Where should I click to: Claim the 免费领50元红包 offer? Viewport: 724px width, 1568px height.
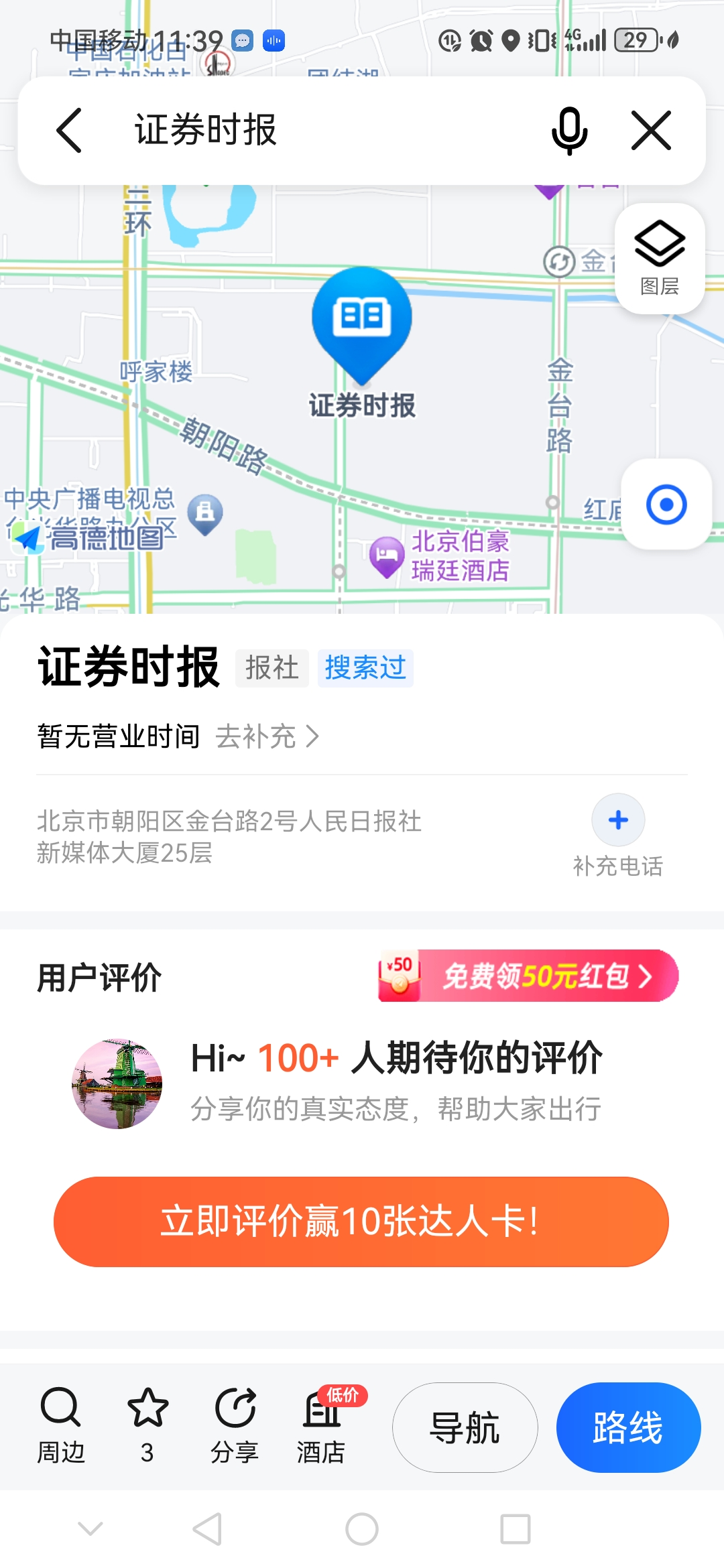tap(530, 976)
